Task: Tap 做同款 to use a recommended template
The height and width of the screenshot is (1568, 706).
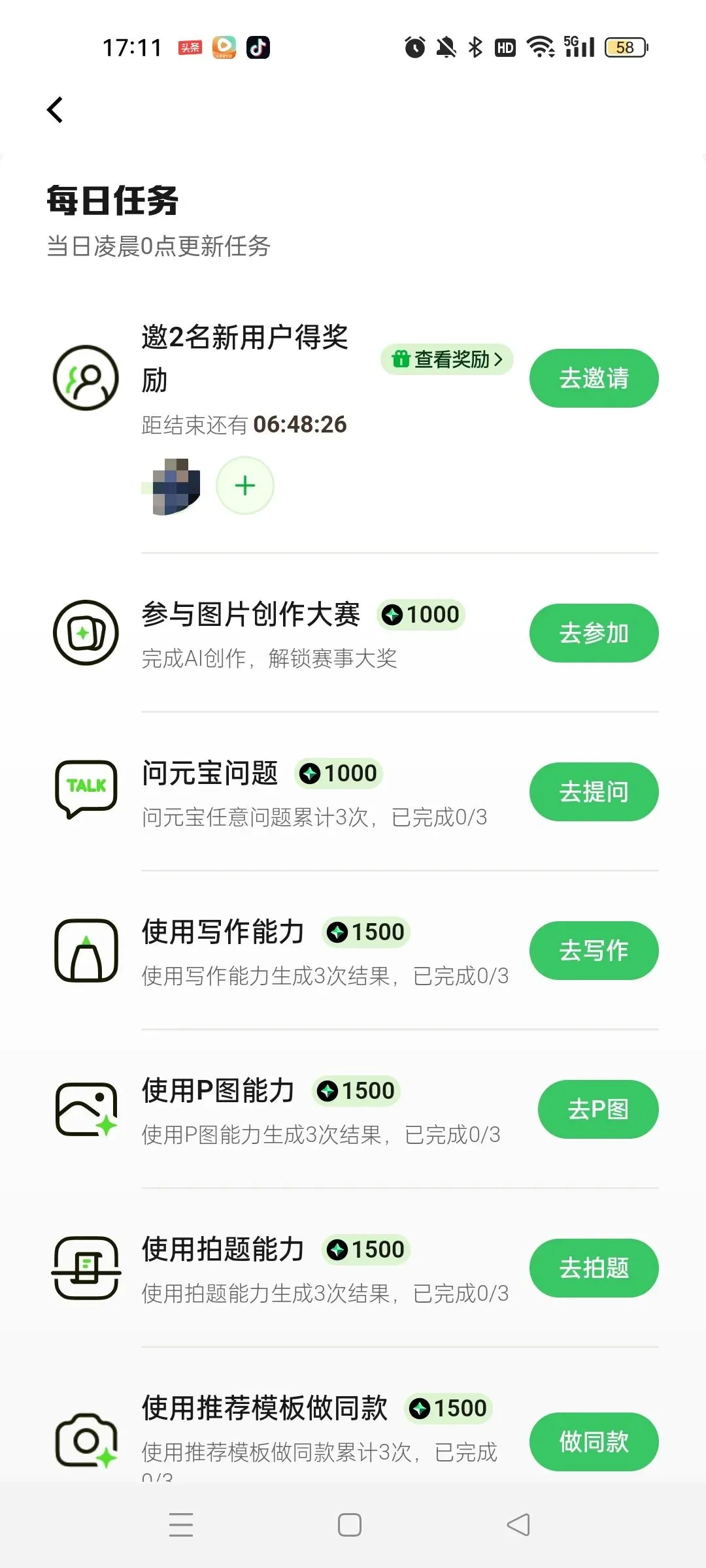Action: 594,1442
